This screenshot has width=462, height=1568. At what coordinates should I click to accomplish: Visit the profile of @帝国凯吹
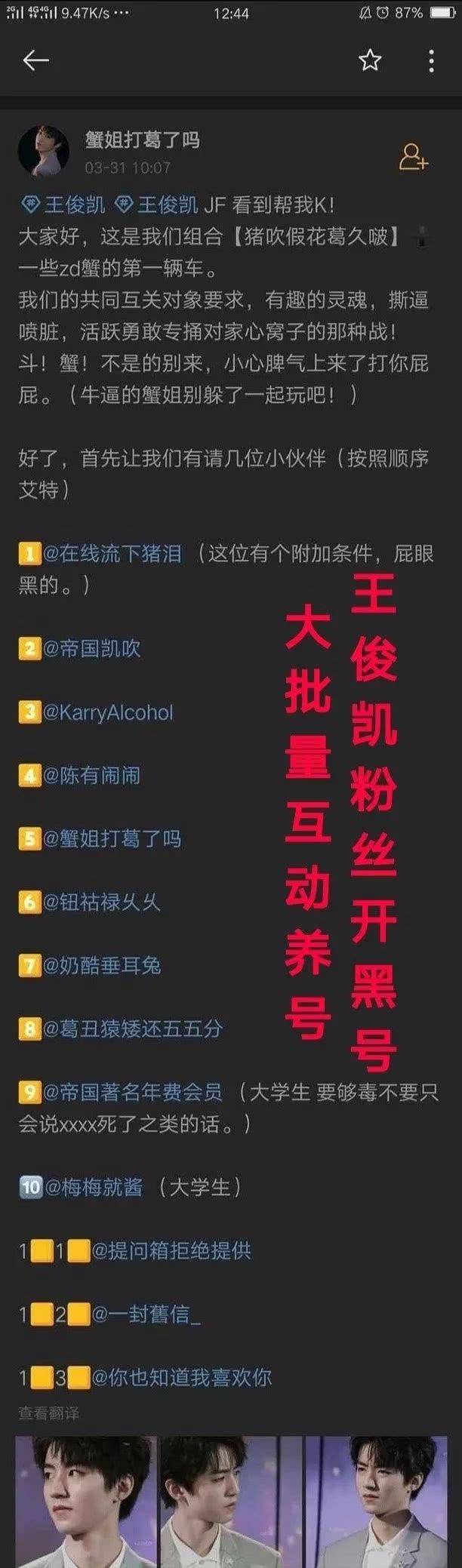[91, 648]
